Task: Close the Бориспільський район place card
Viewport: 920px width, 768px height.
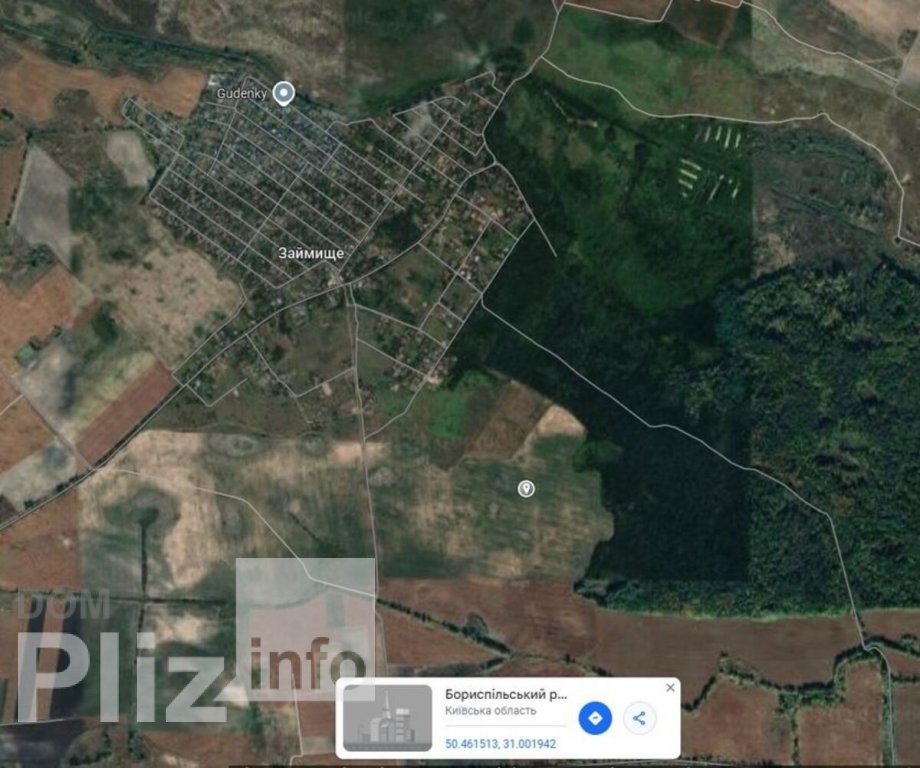Action: (670, 688)
